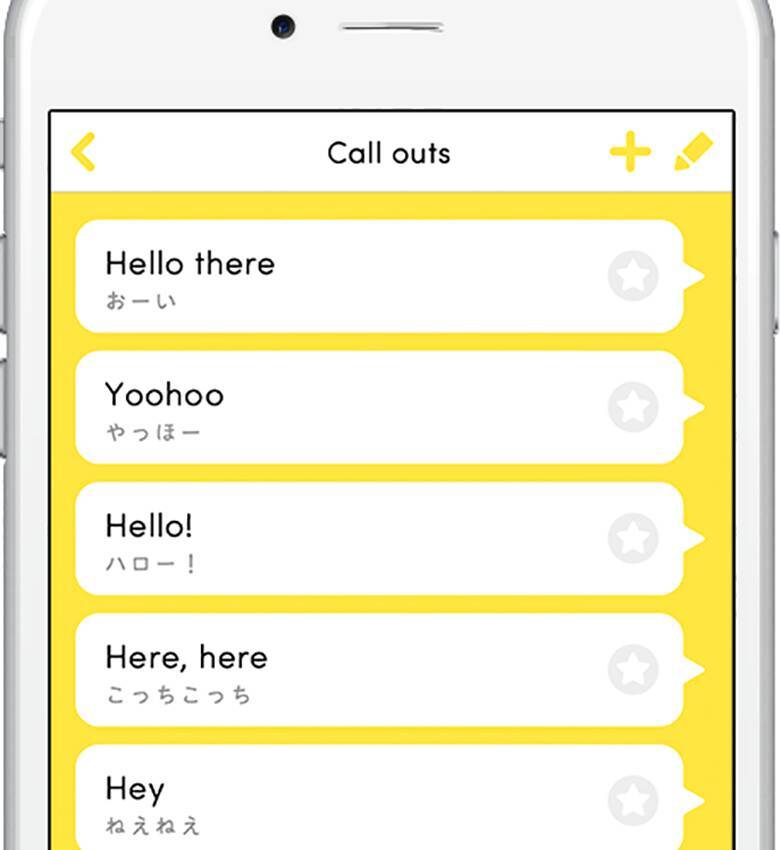
Task: Mark "Hello!" as a favorite
Action: click(633, 538)
